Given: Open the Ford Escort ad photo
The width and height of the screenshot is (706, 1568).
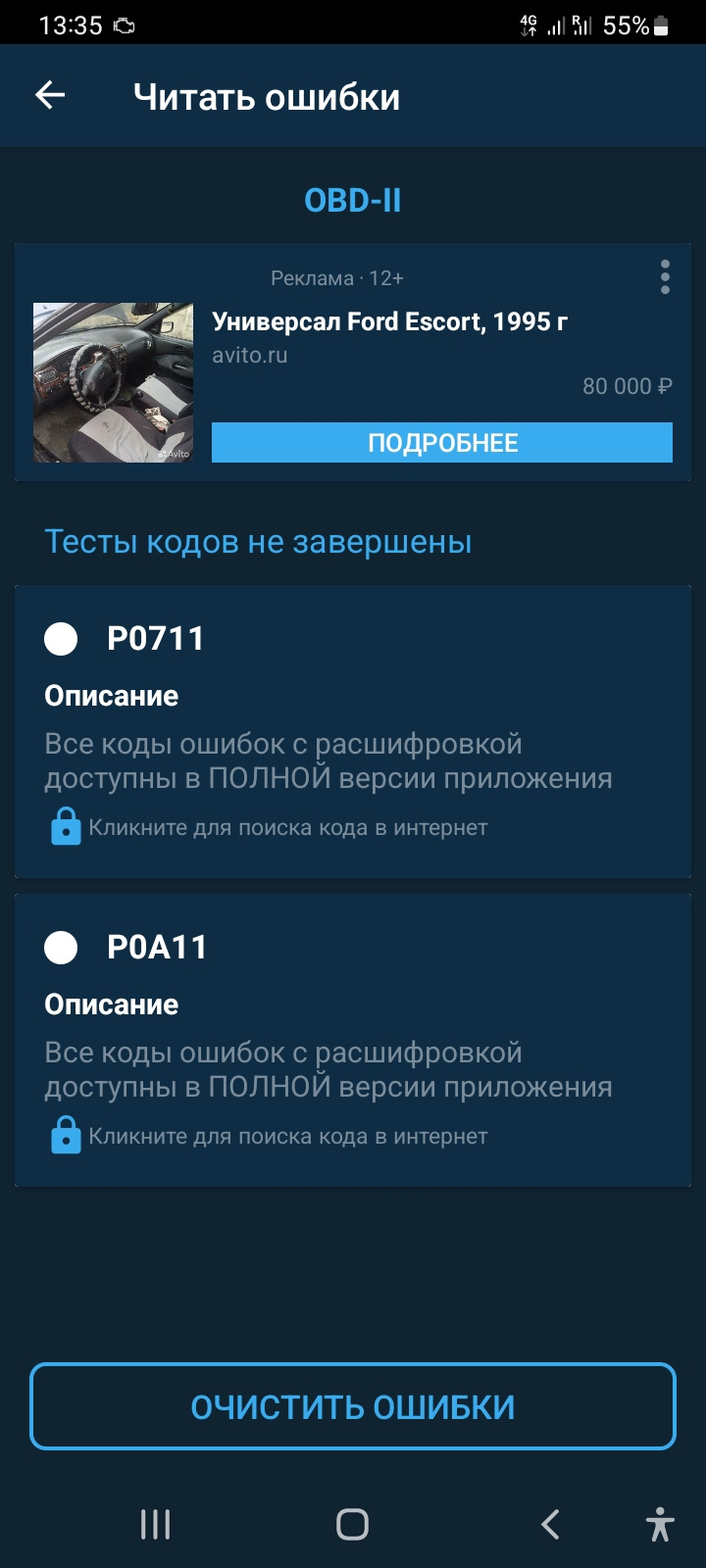Looking at the screenshot, I should point(113,382).
